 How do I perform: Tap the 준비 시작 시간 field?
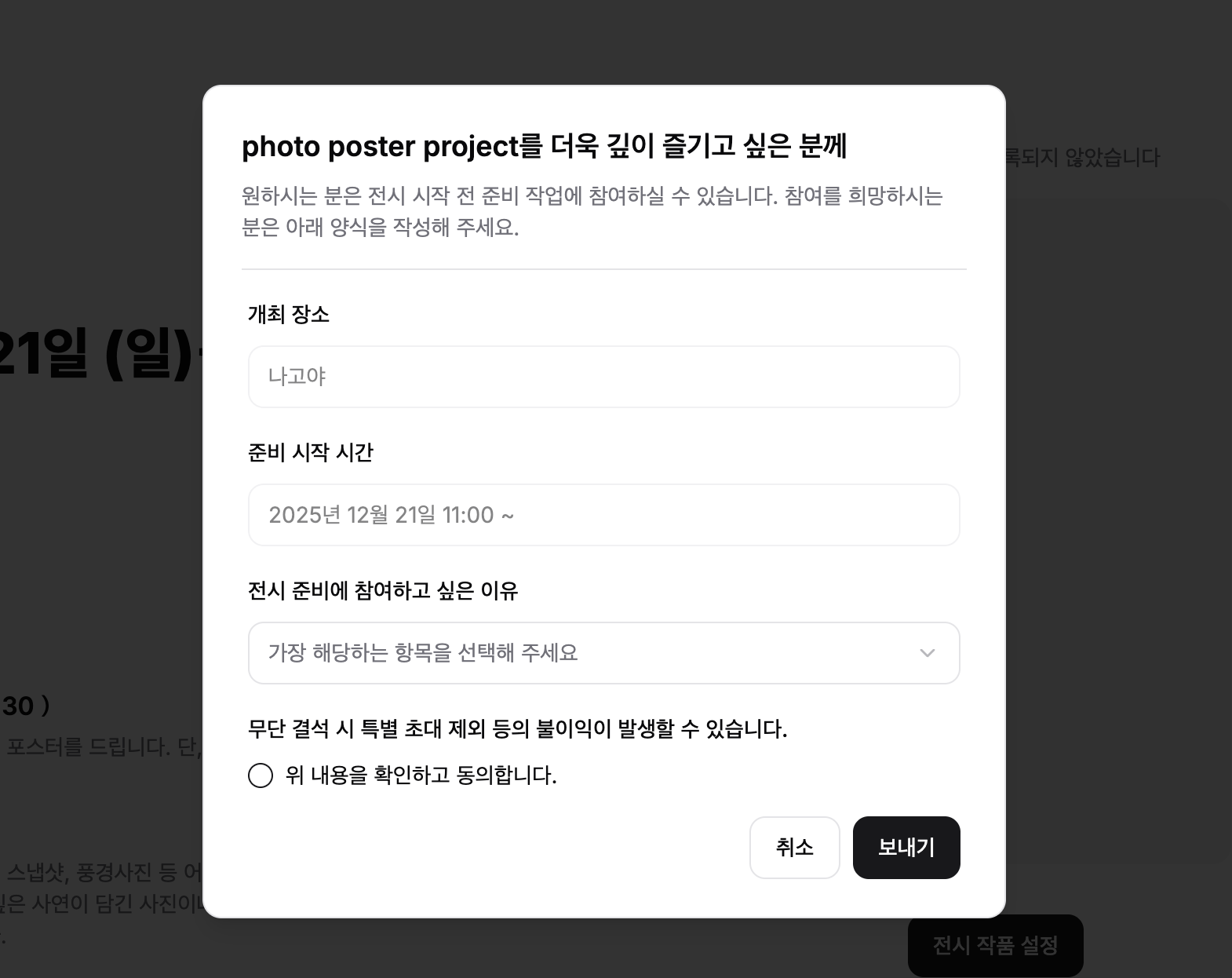(603, 515)
